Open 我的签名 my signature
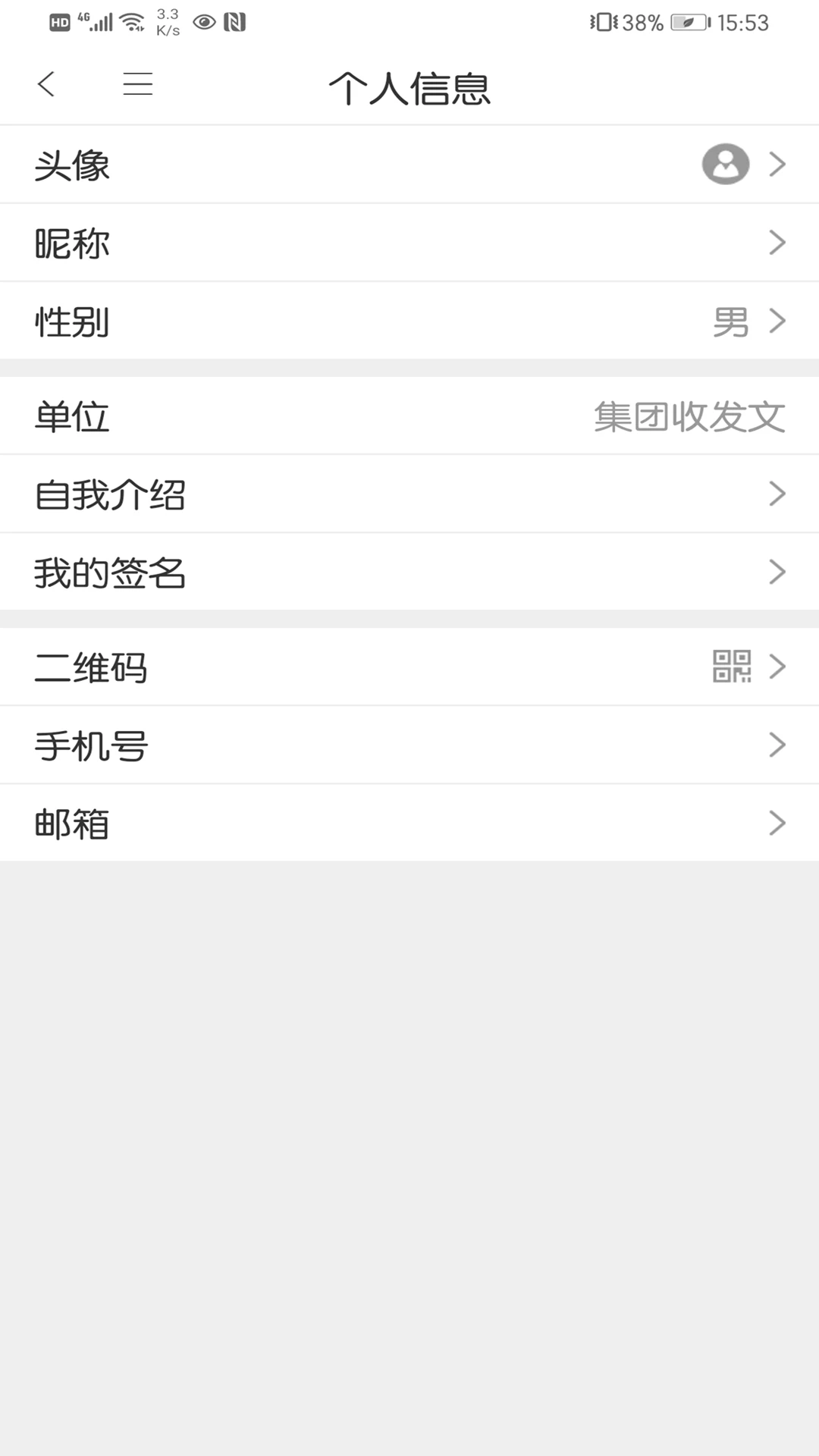The width and height of the screenshot is (819, 1456). coord(409,572)
